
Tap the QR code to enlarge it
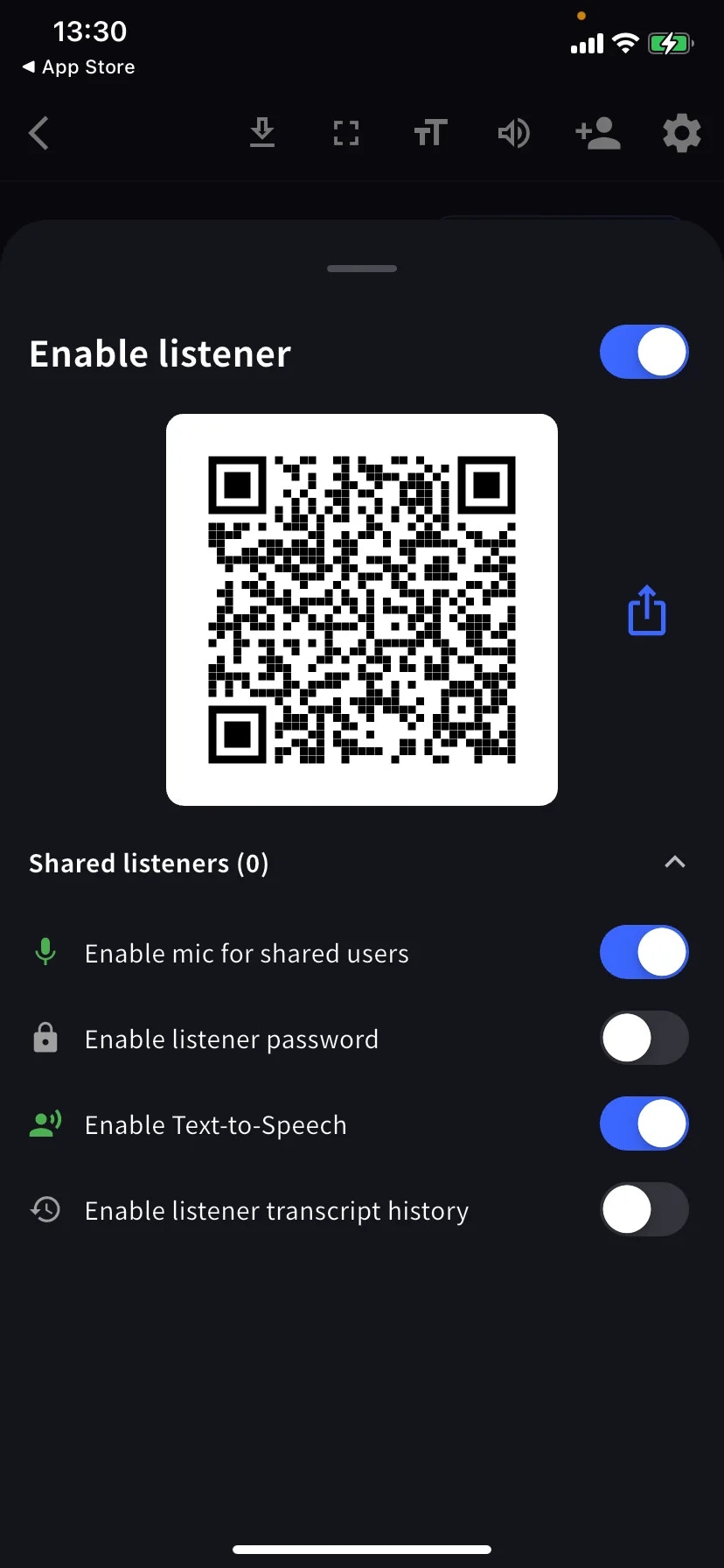(361, 608)
